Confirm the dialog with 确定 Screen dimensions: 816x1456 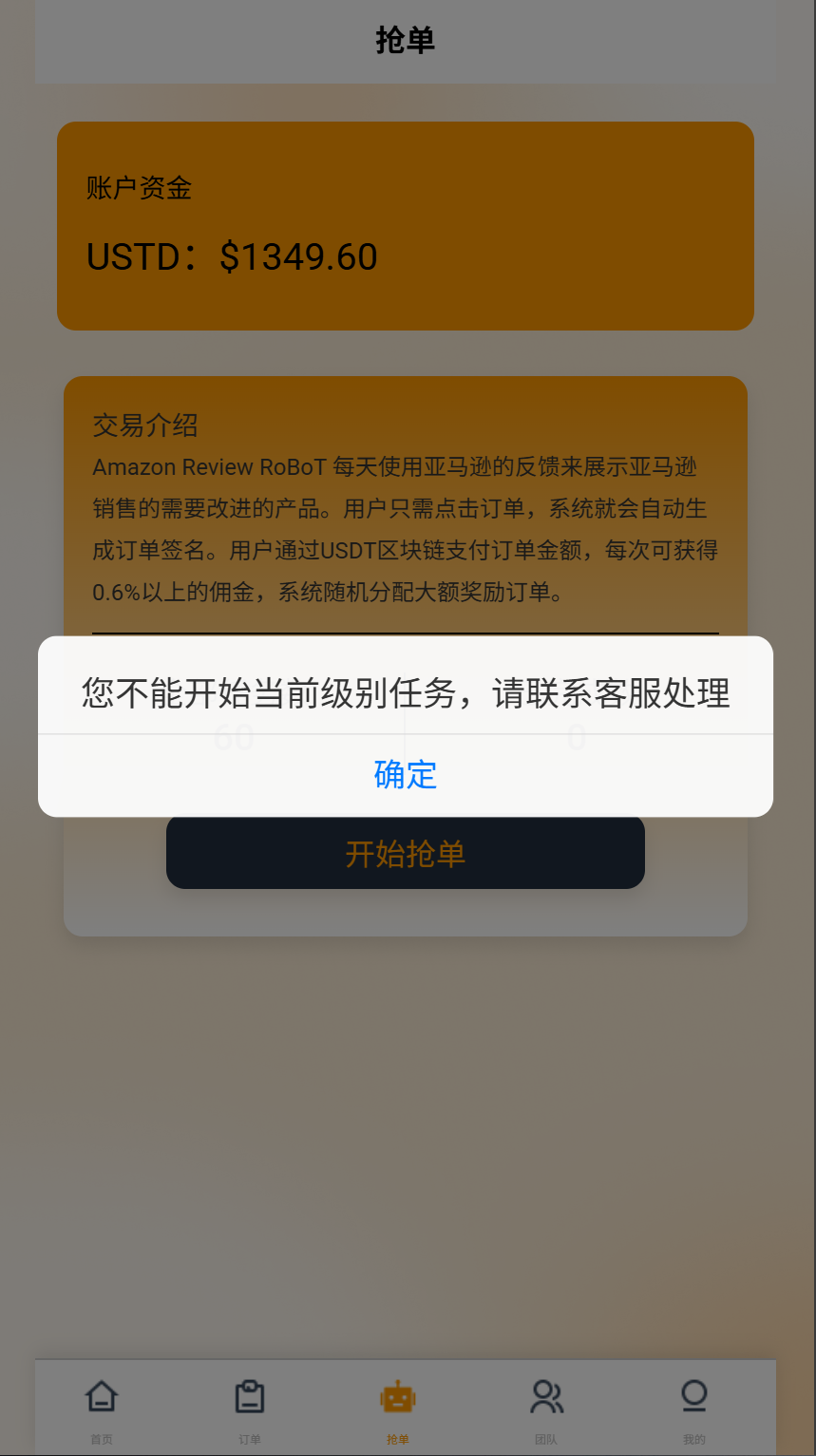click(x=406, y=775)
